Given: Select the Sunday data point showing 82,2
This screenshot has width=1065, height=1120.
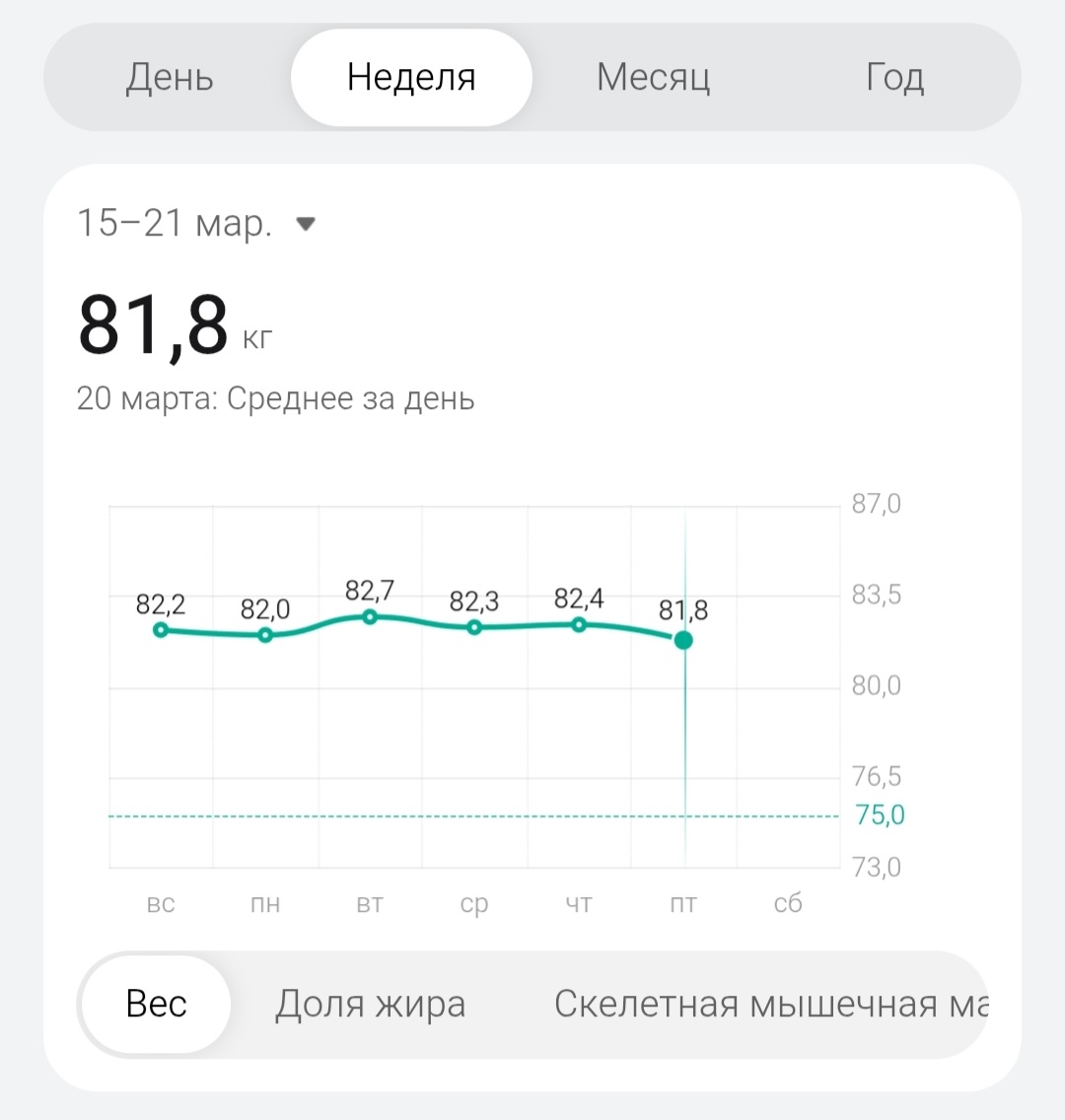Looking at the screenshot, I should [161, 629].
